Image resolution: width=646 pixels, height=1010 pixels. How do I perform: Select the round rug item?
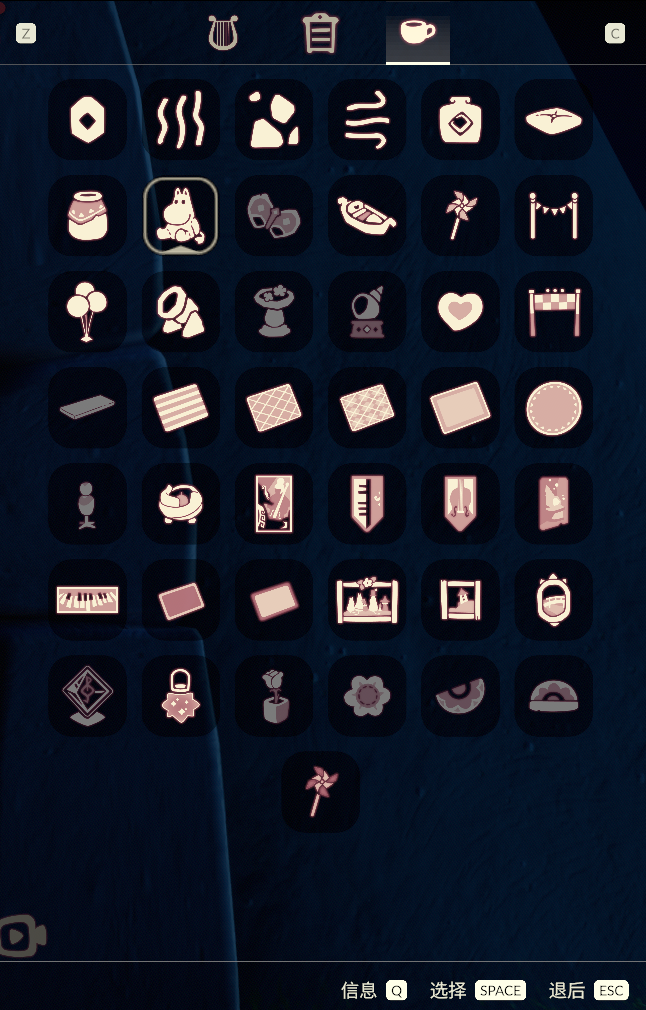coord(553,408)
